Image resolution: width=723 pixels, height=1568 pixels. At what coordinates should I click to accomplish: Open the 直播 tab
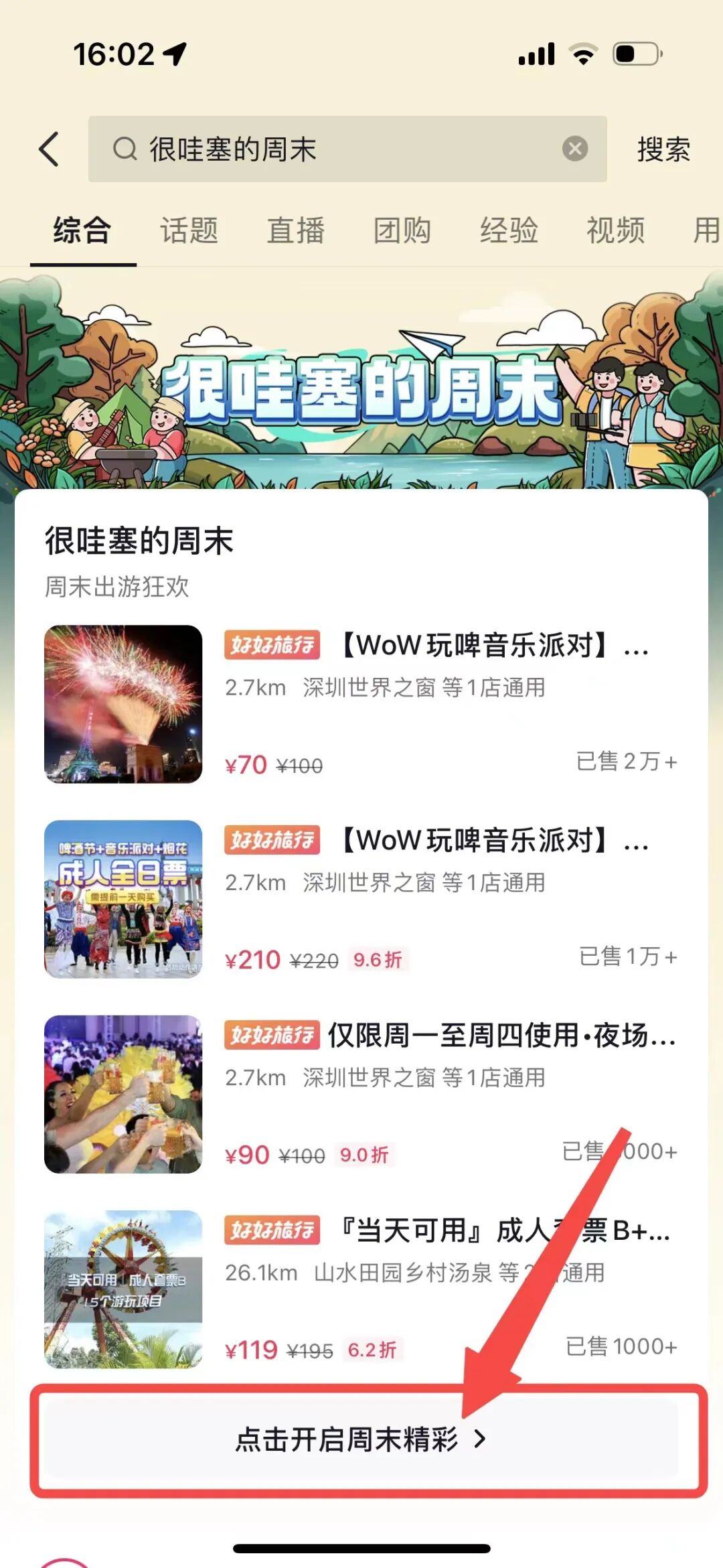(295, 231)
